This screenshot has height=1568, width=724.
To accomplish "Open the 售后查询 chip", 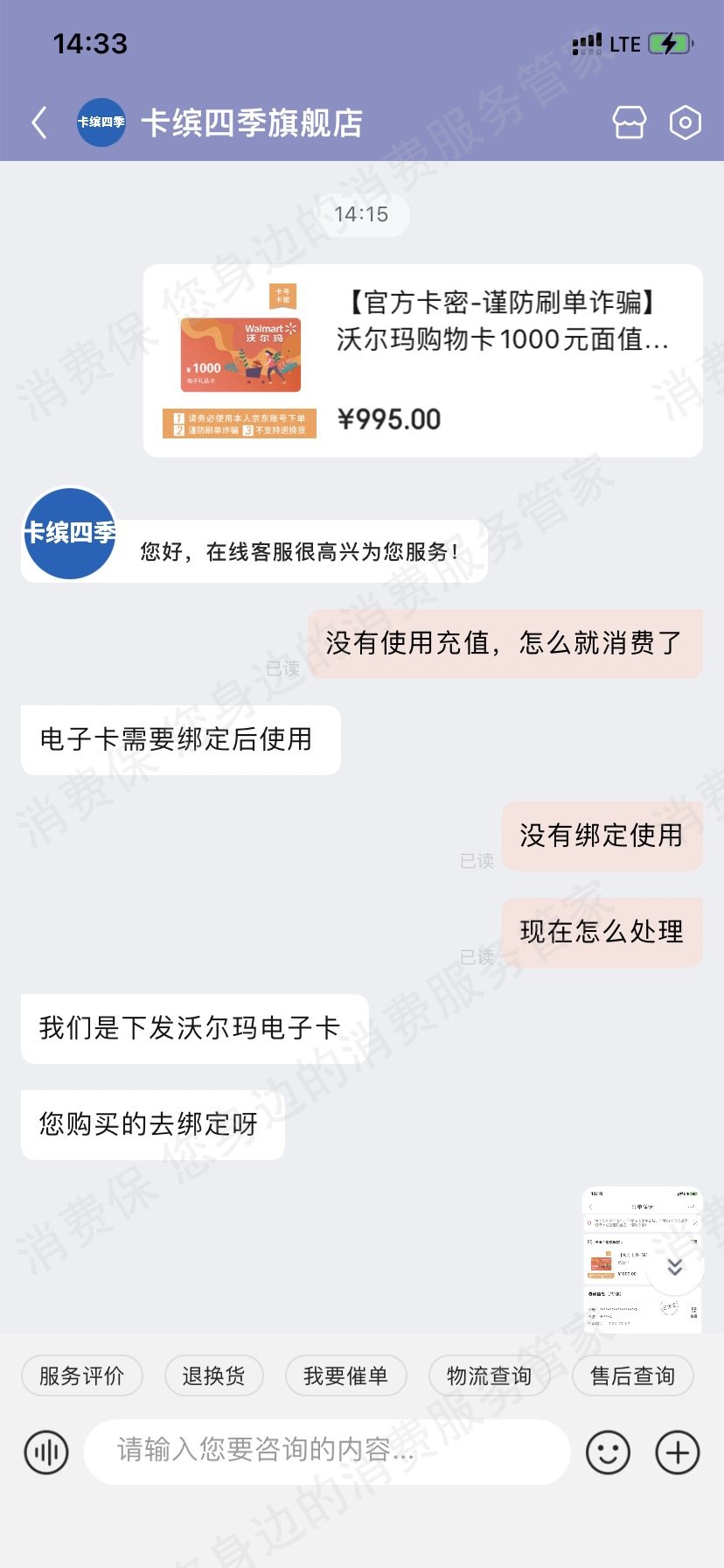I will tap(632, 1376).
